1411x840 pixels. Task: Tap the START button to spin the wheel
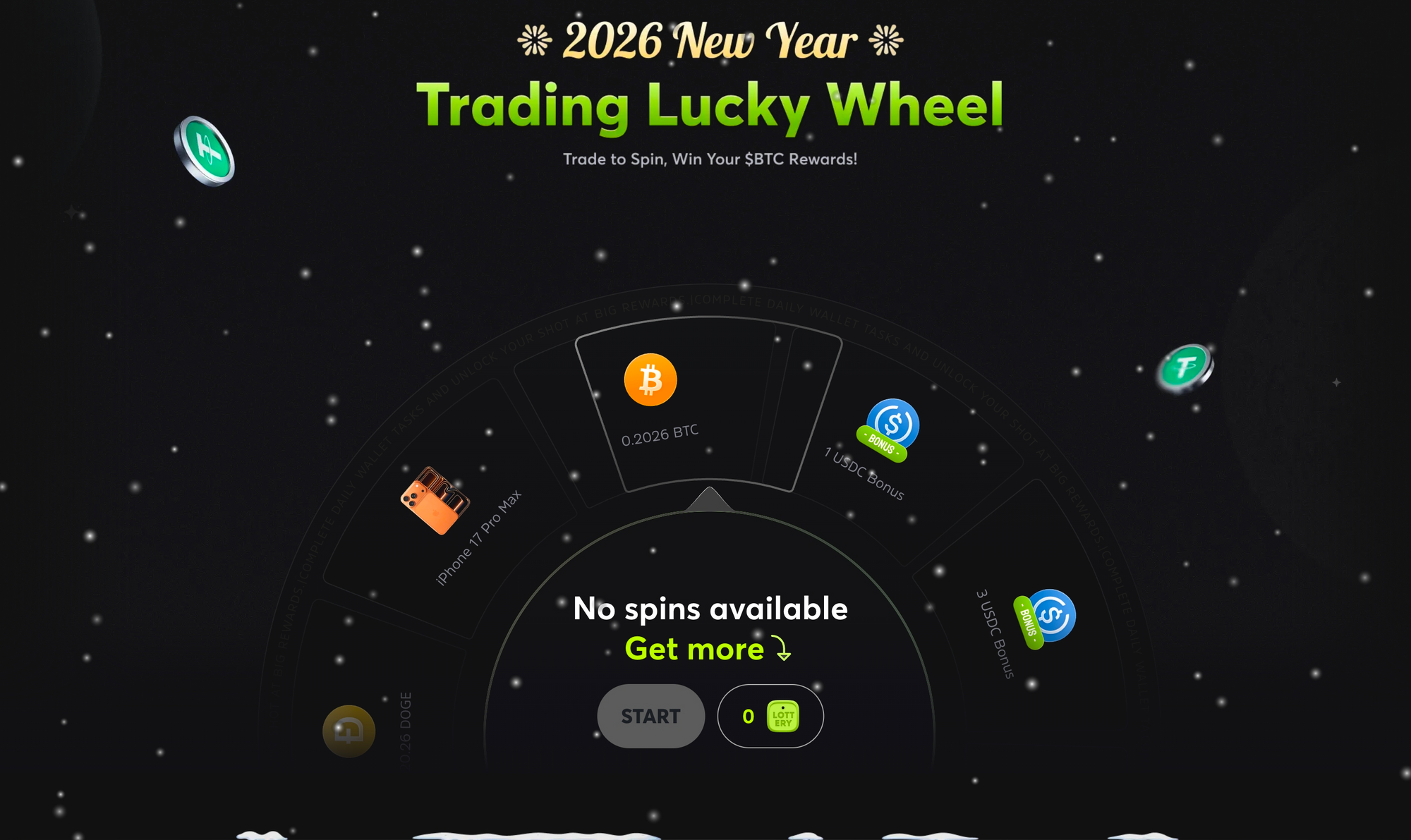pos(650,716)
